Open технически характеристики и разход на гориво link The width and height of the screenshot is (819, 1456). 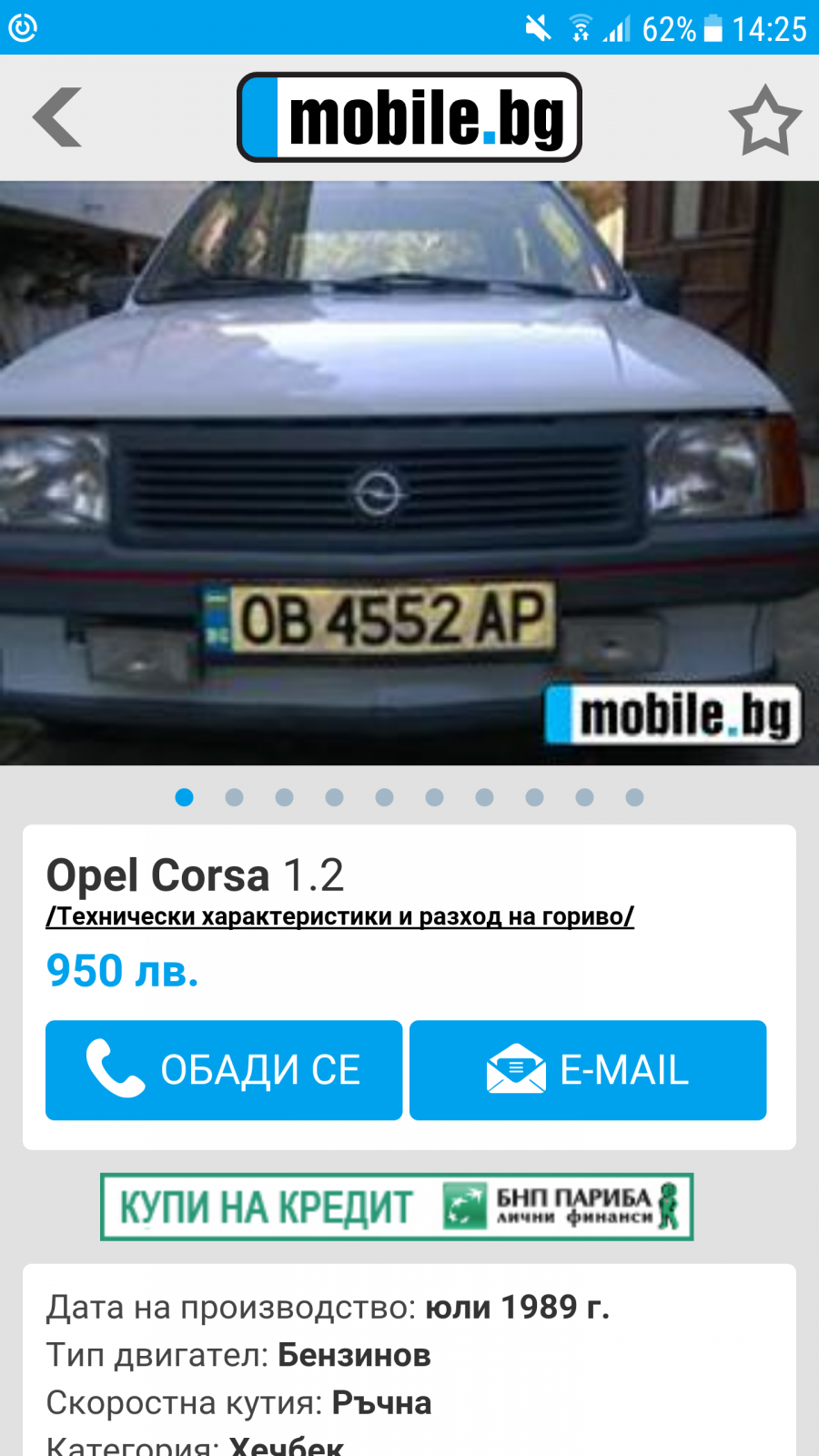coord(339,916)
